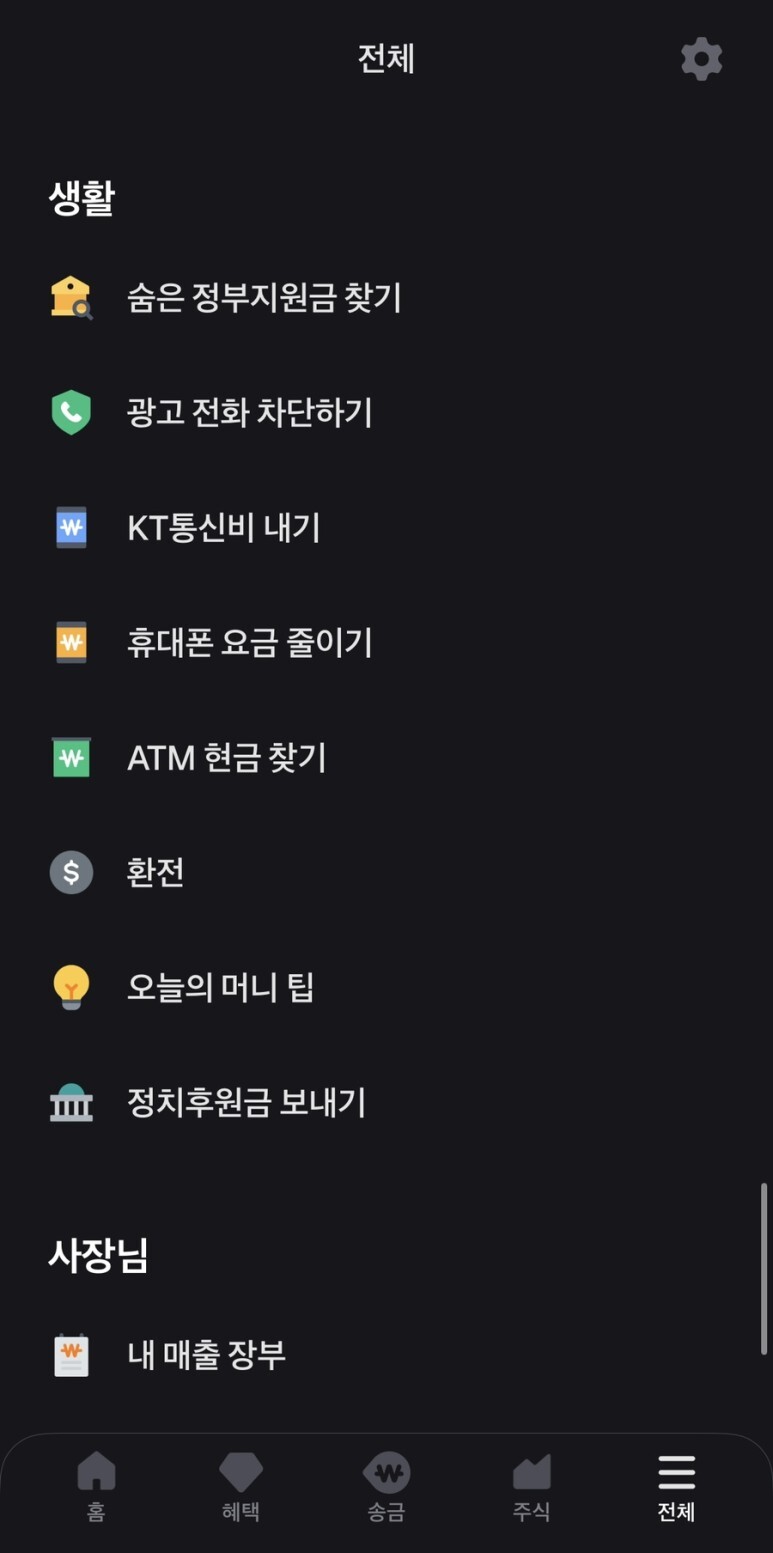Open ATM 현금 찾기
Screen dimensions: 773x1553
click(386, 757)
